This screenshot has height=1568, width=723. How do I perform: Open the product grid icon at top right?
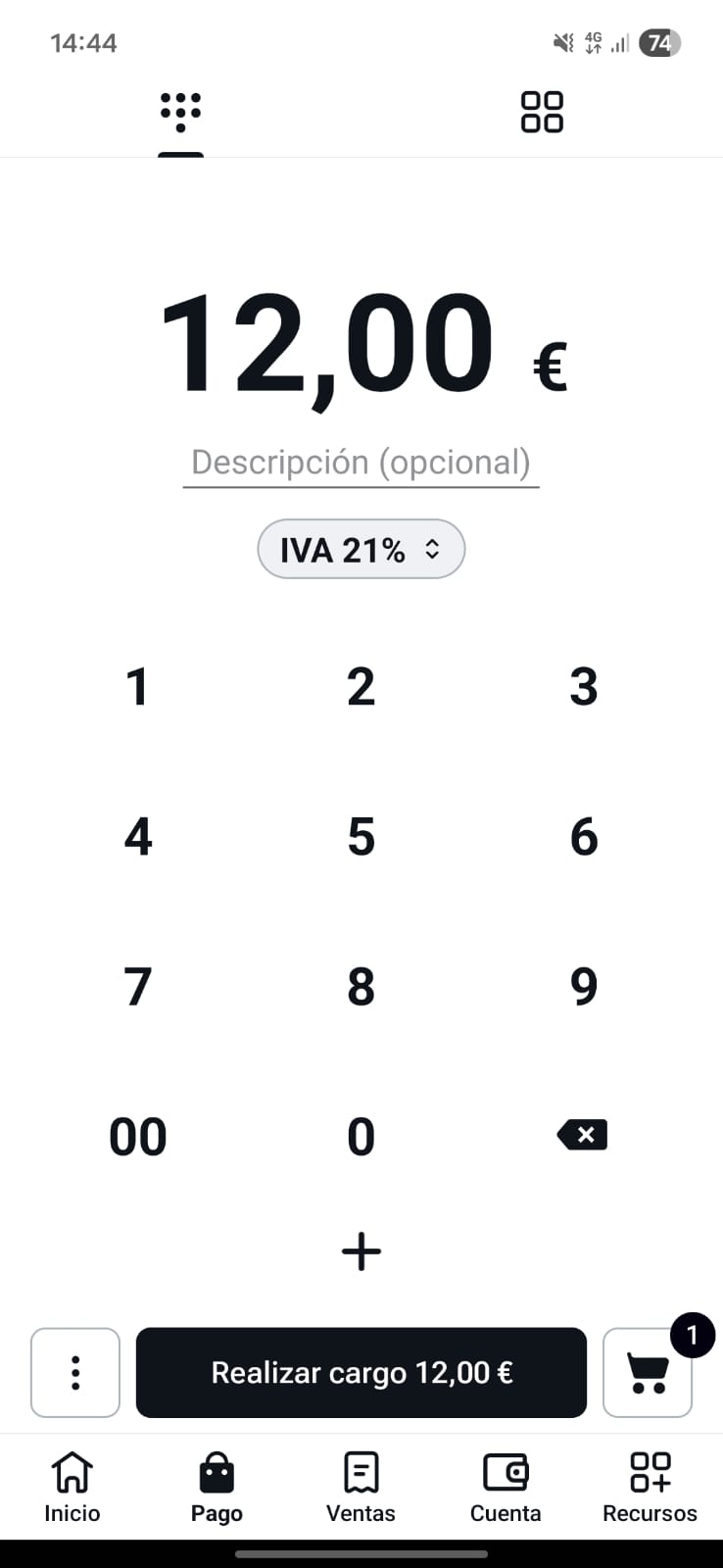[542, 113]
